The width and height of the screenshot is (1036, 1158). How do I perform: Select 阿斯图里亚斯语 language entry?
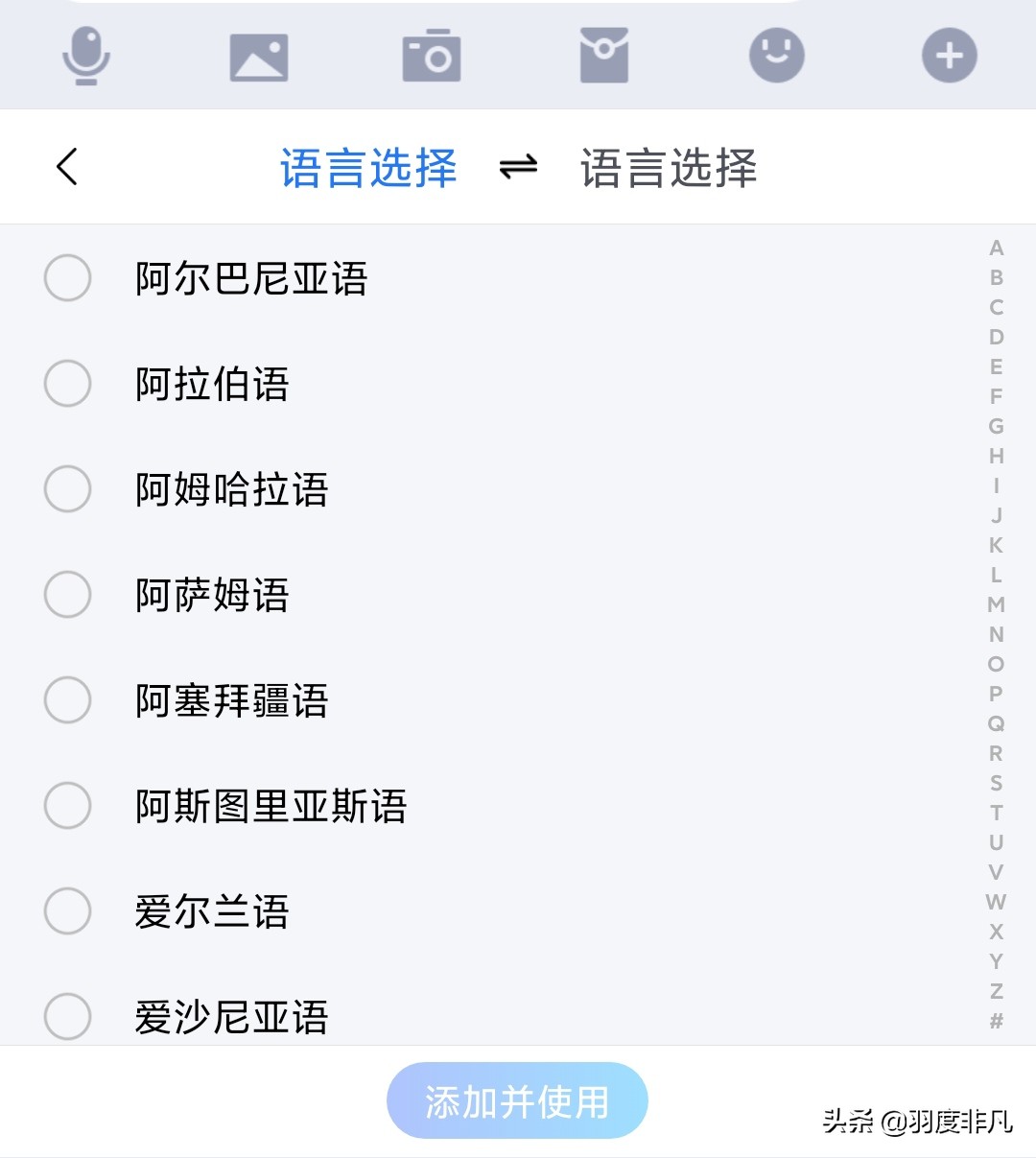271,807
